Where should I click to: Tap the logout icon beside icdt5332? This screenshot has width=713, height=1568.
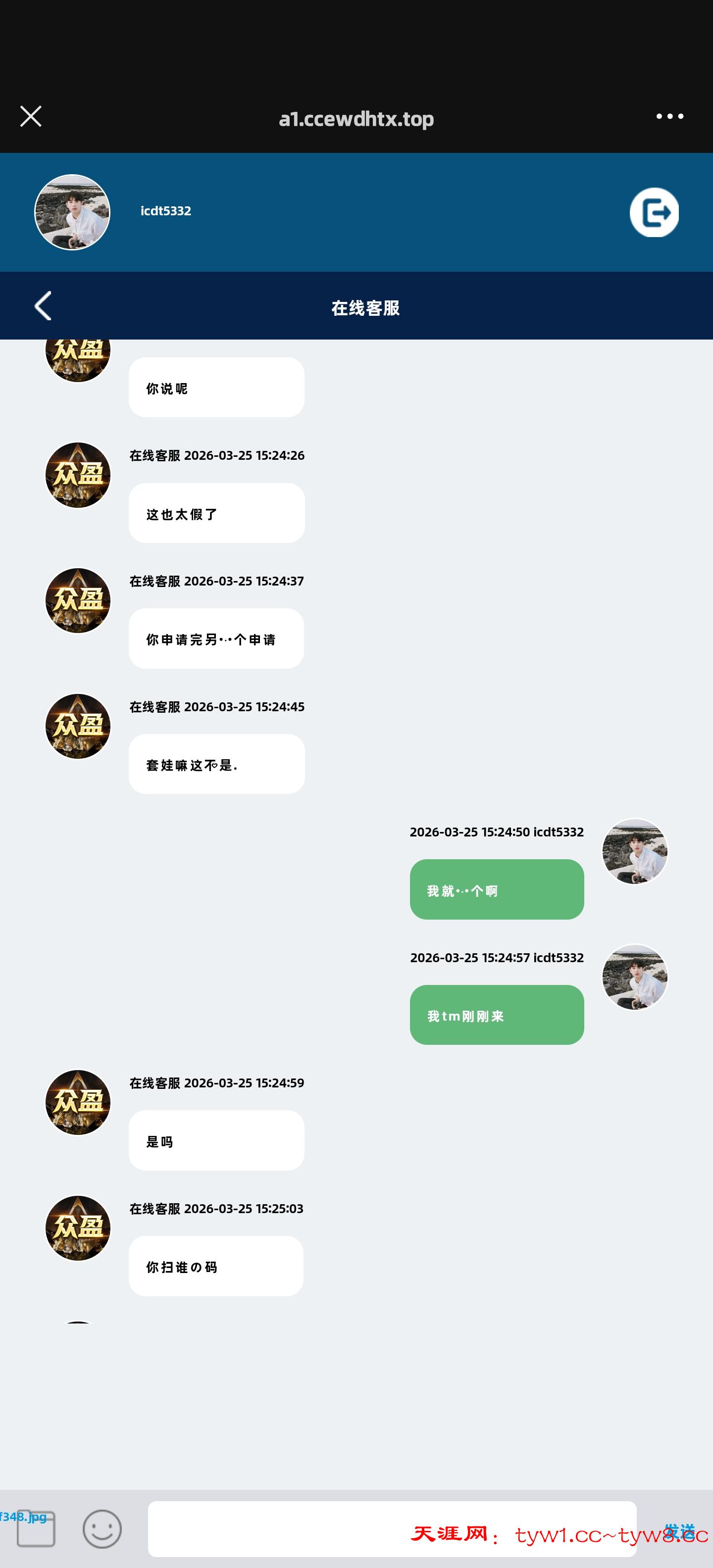click(x=654, y=212)
